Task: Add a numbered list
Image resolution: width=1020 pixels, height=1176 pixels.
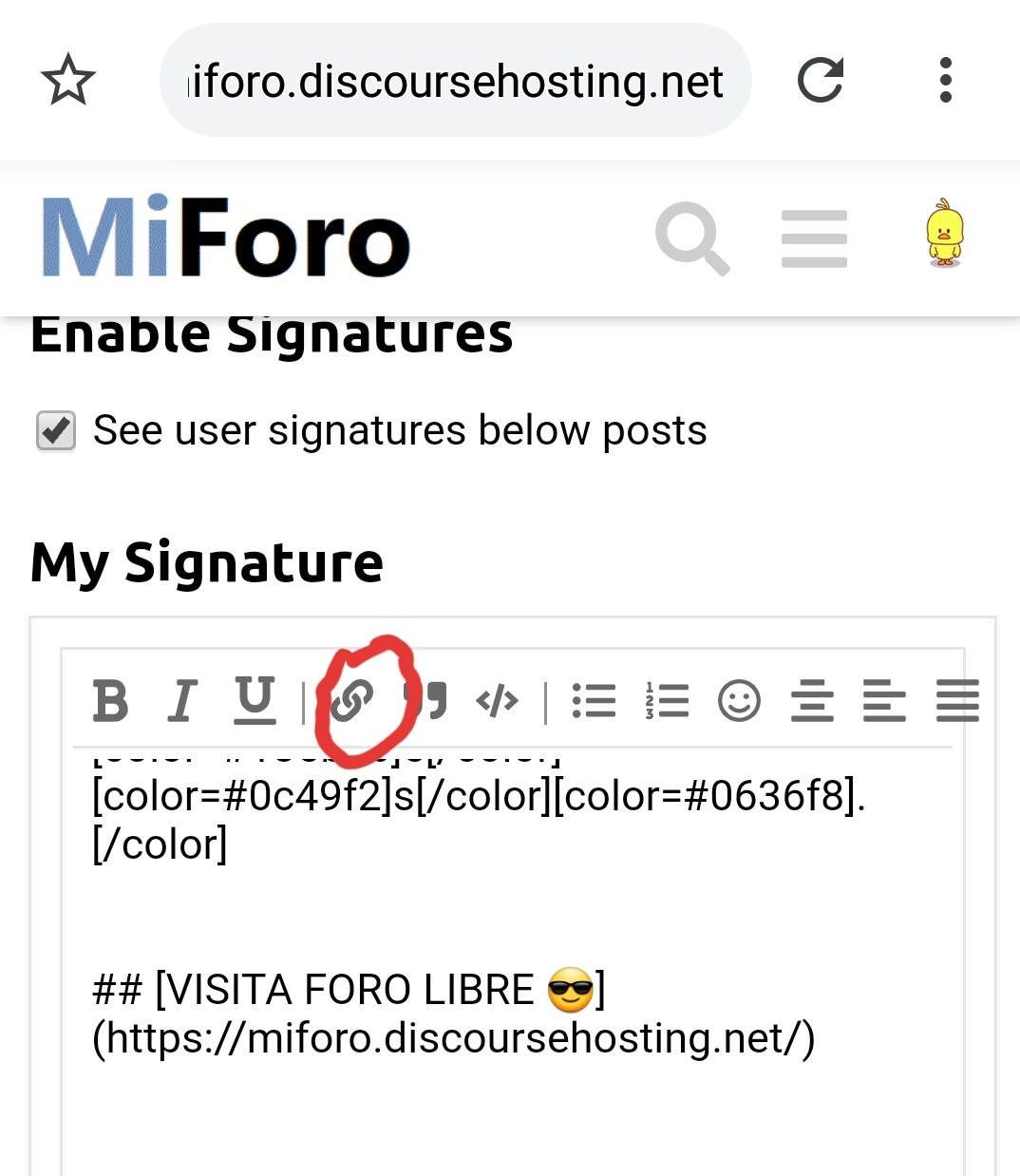Action: coord(667,701)
